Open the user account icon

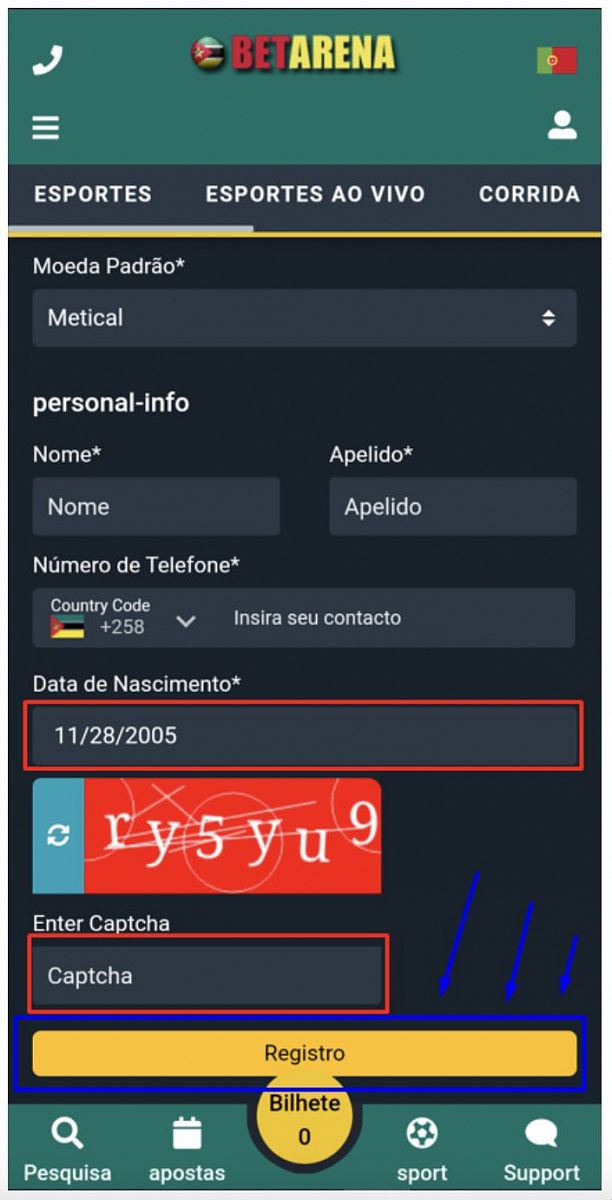(562, 126)
